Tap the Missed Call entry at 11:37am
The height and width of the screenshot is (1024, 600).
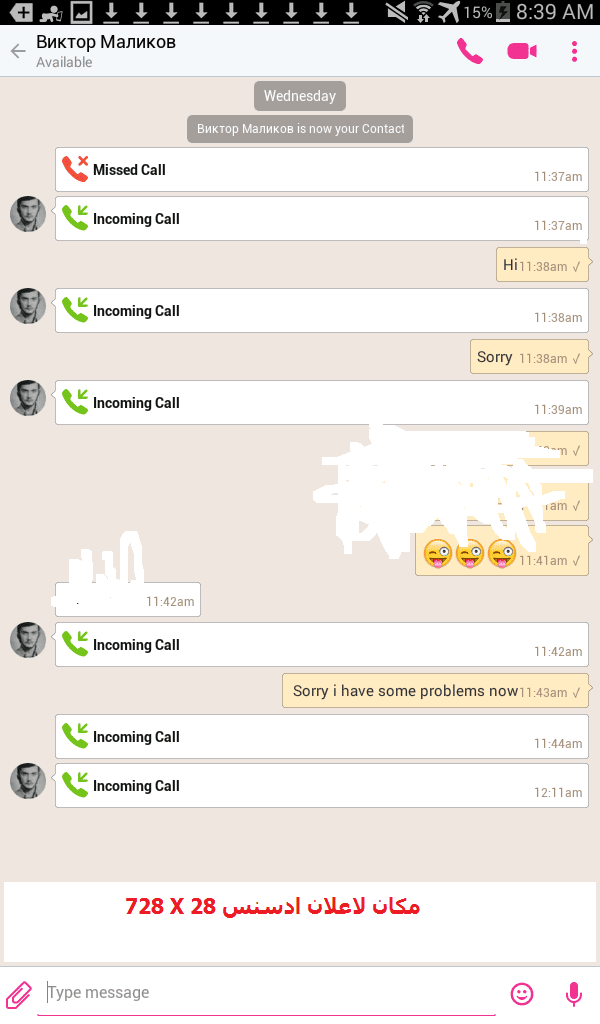click(321, 170)
